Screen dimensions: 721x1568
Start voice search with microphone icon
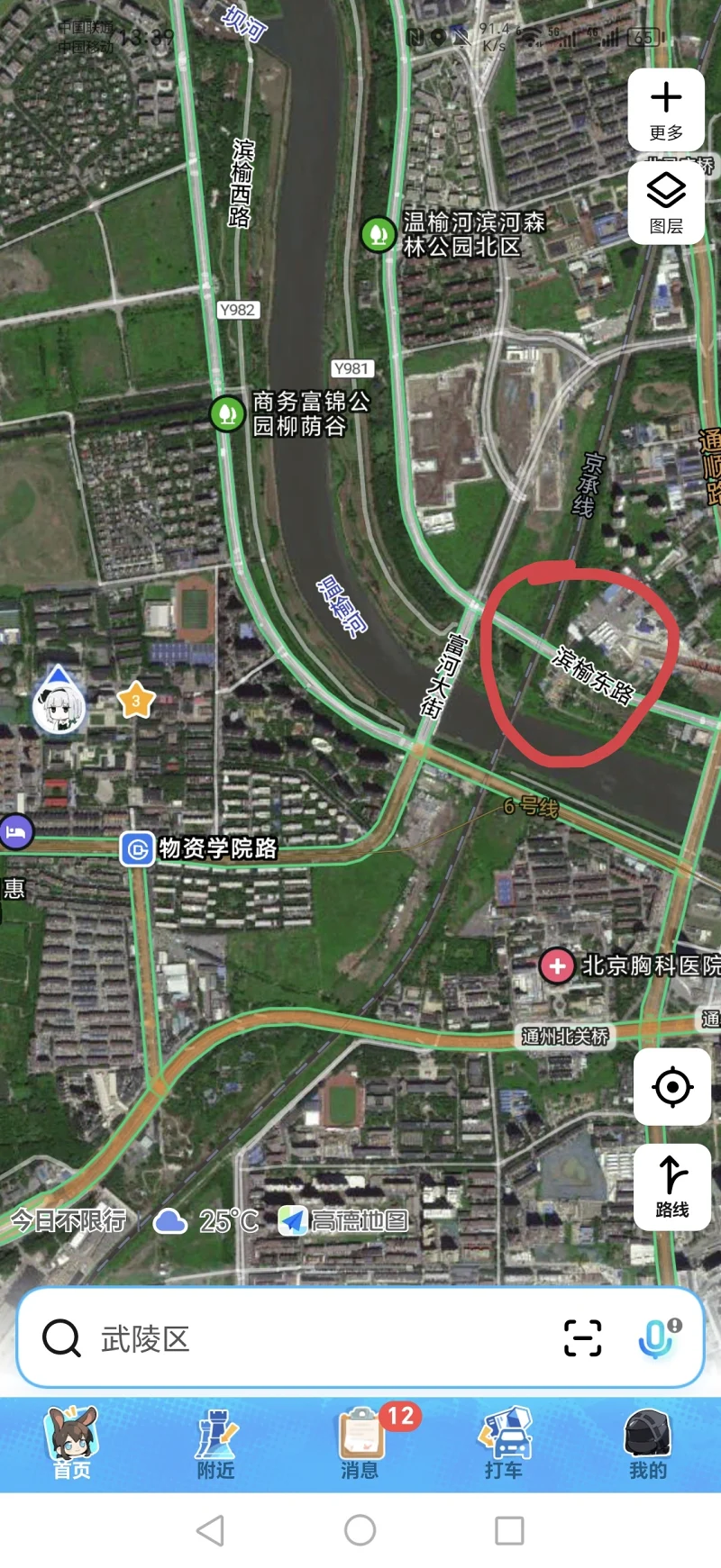point(660,1338)
